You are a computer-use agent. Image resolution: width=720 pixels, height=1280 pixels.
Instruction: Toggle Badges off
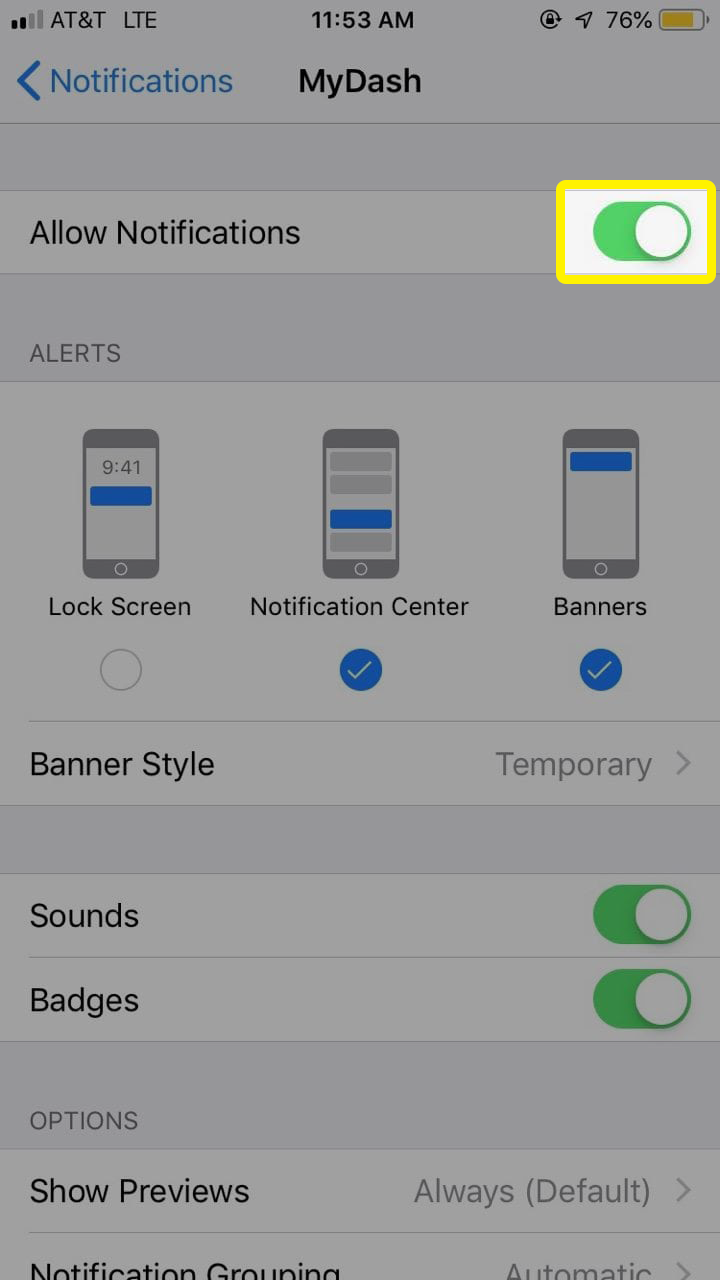641,999
